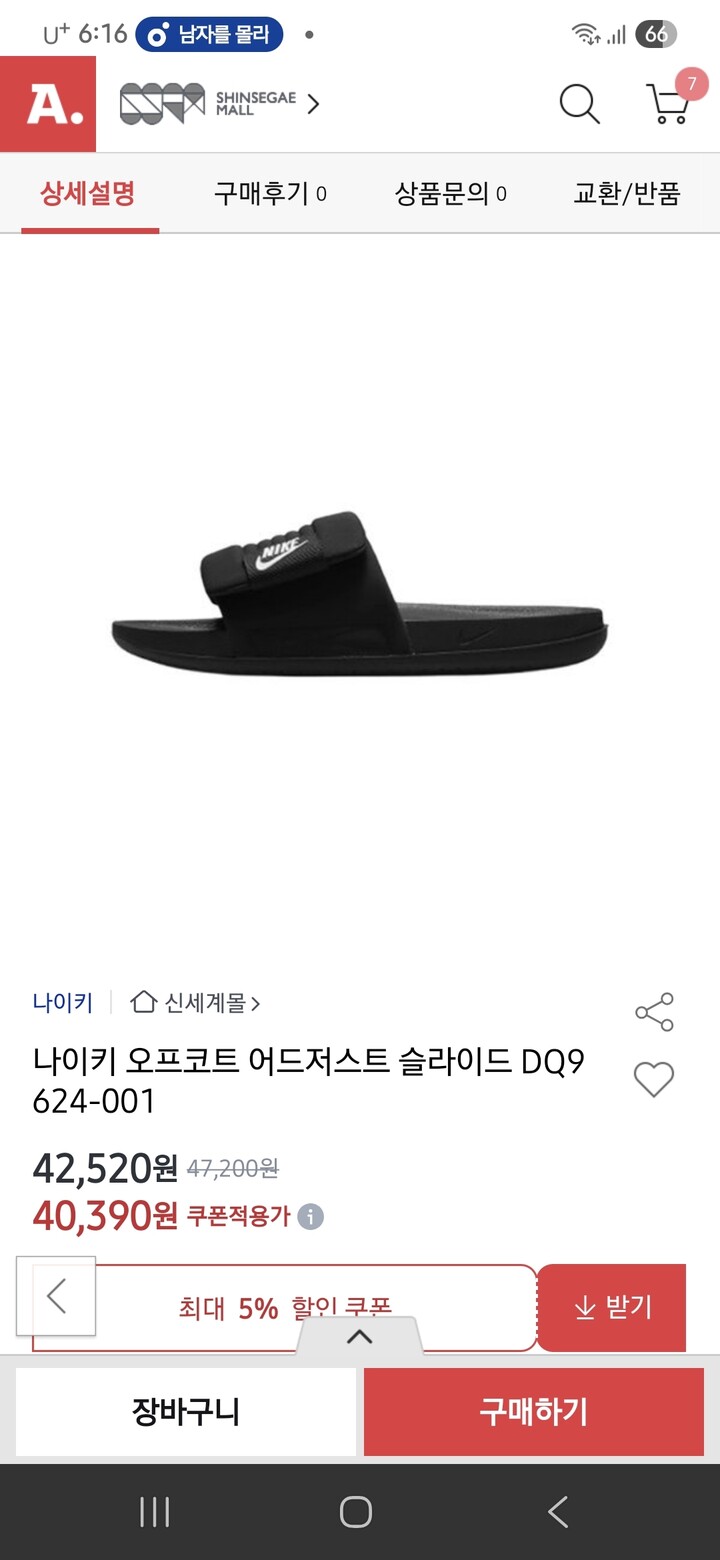Screen dimensions: 720x1560
Task: Tap the home icon next to 신세계몰
Action: pos(144,1002)
